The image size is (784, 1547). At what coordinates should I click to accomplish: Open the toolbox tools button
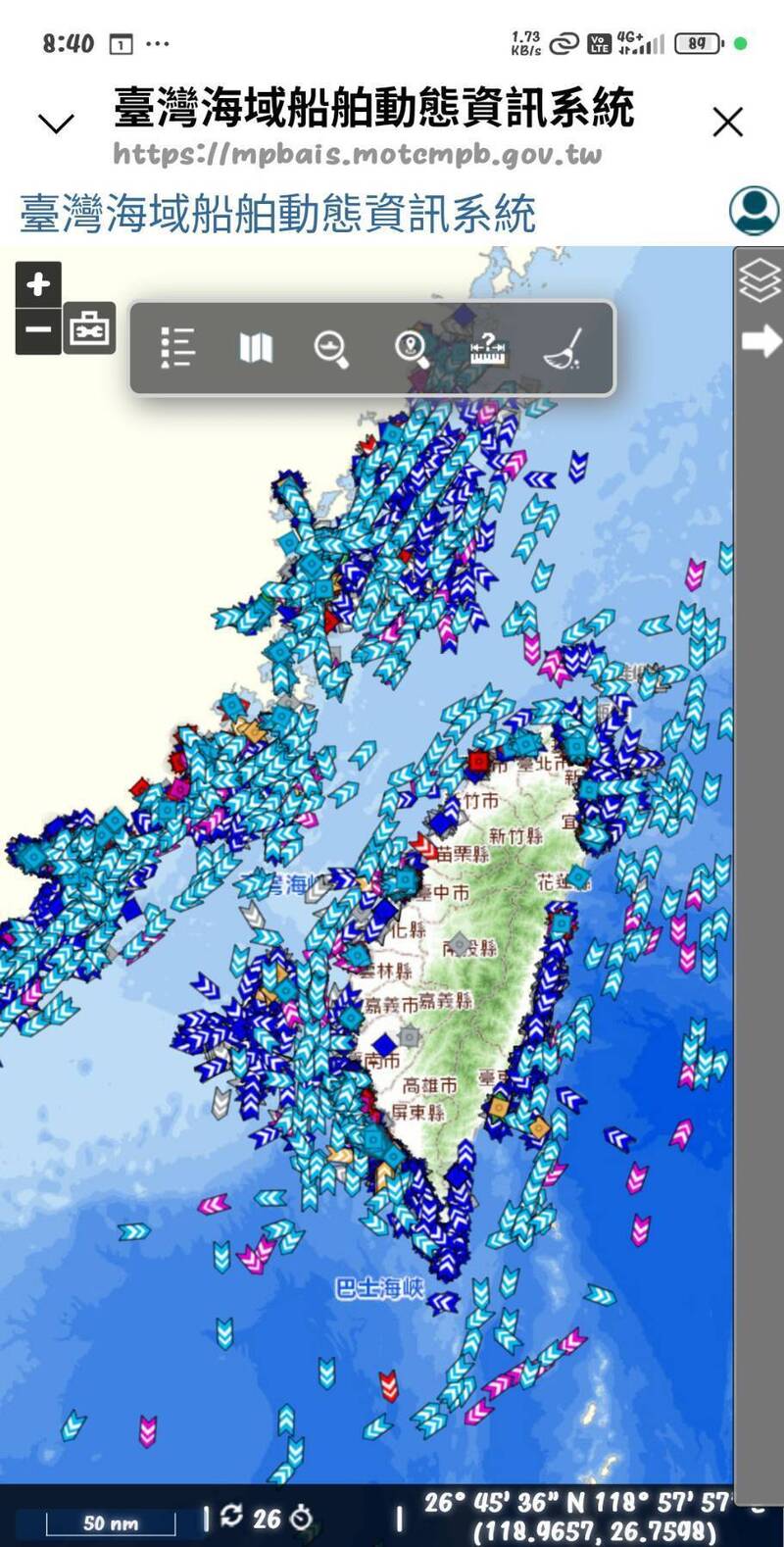tap(89, 329)
